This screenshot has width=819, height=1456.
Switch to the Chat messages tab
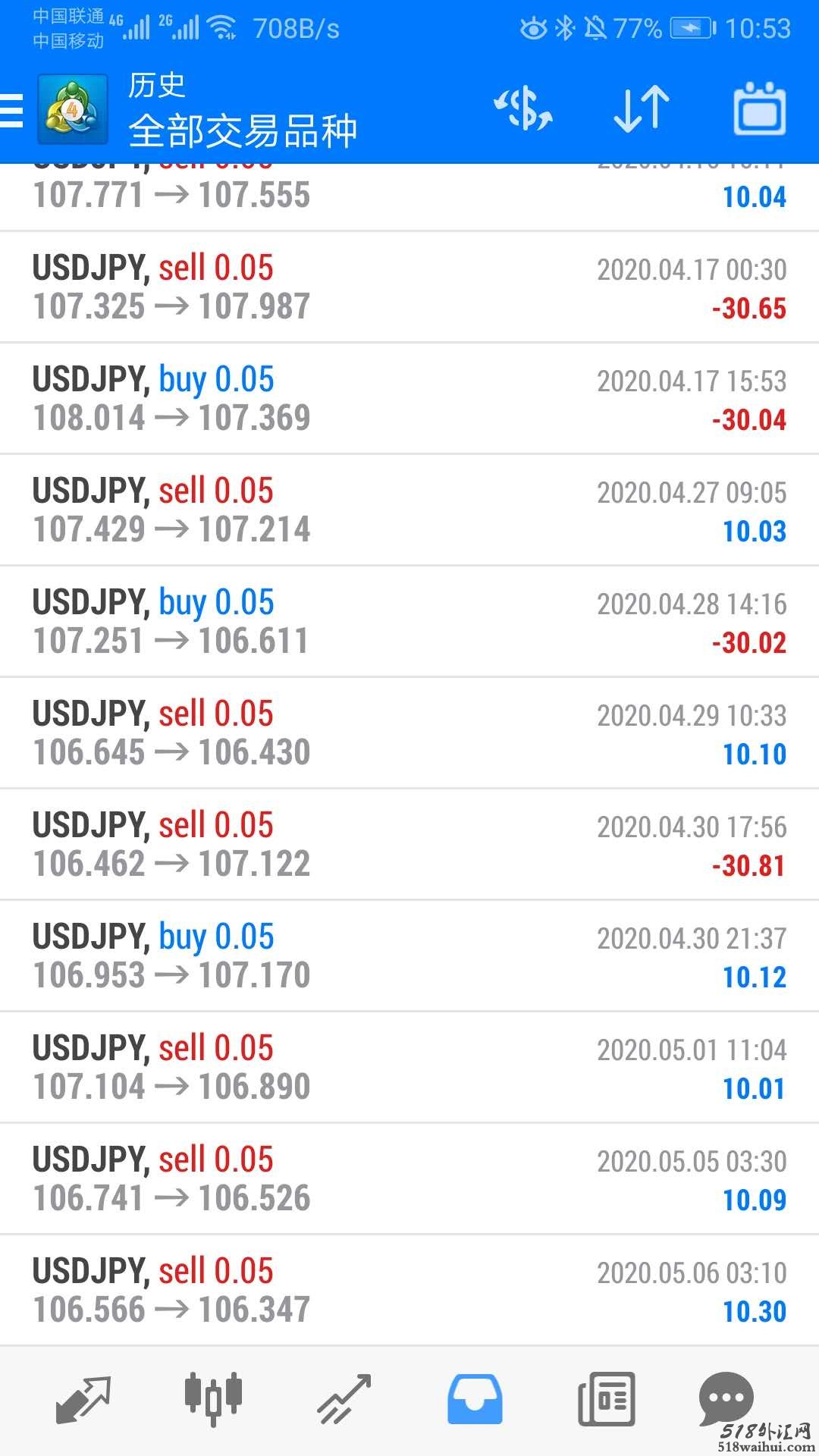[726, 1398]
